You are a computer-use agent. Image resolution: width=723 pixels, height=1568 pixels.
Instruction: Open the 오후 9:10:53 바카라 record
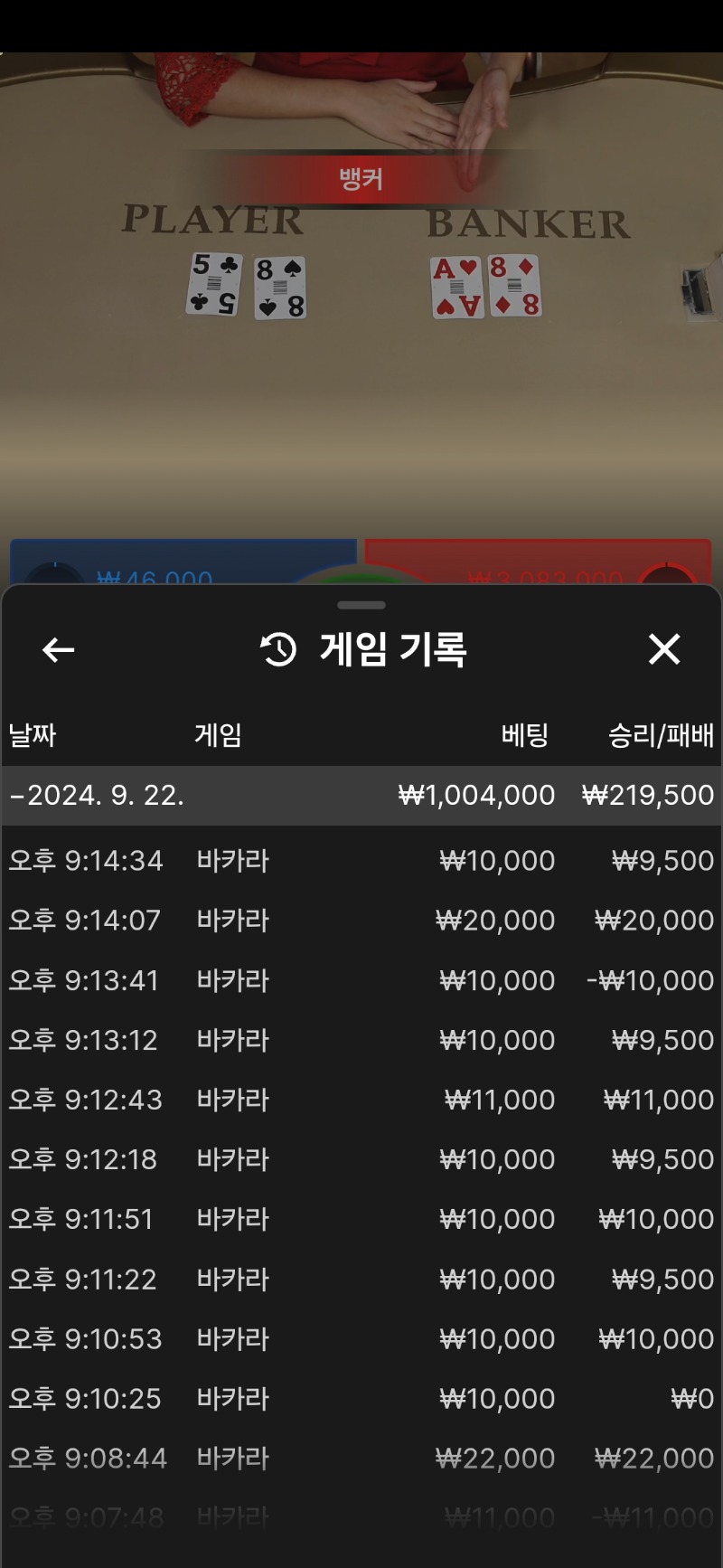361,1338
